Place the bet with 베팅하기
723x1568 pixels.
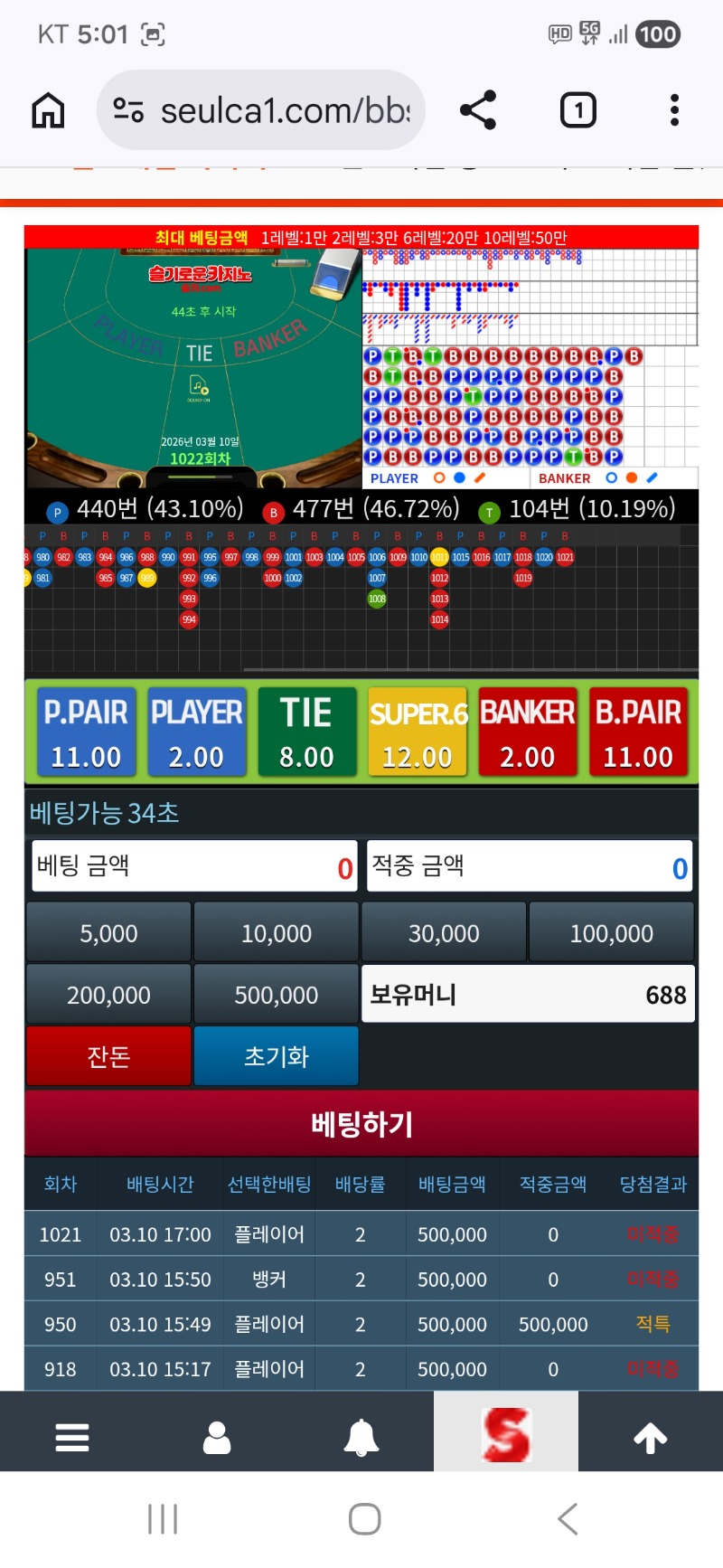(x=361, y=1124)
